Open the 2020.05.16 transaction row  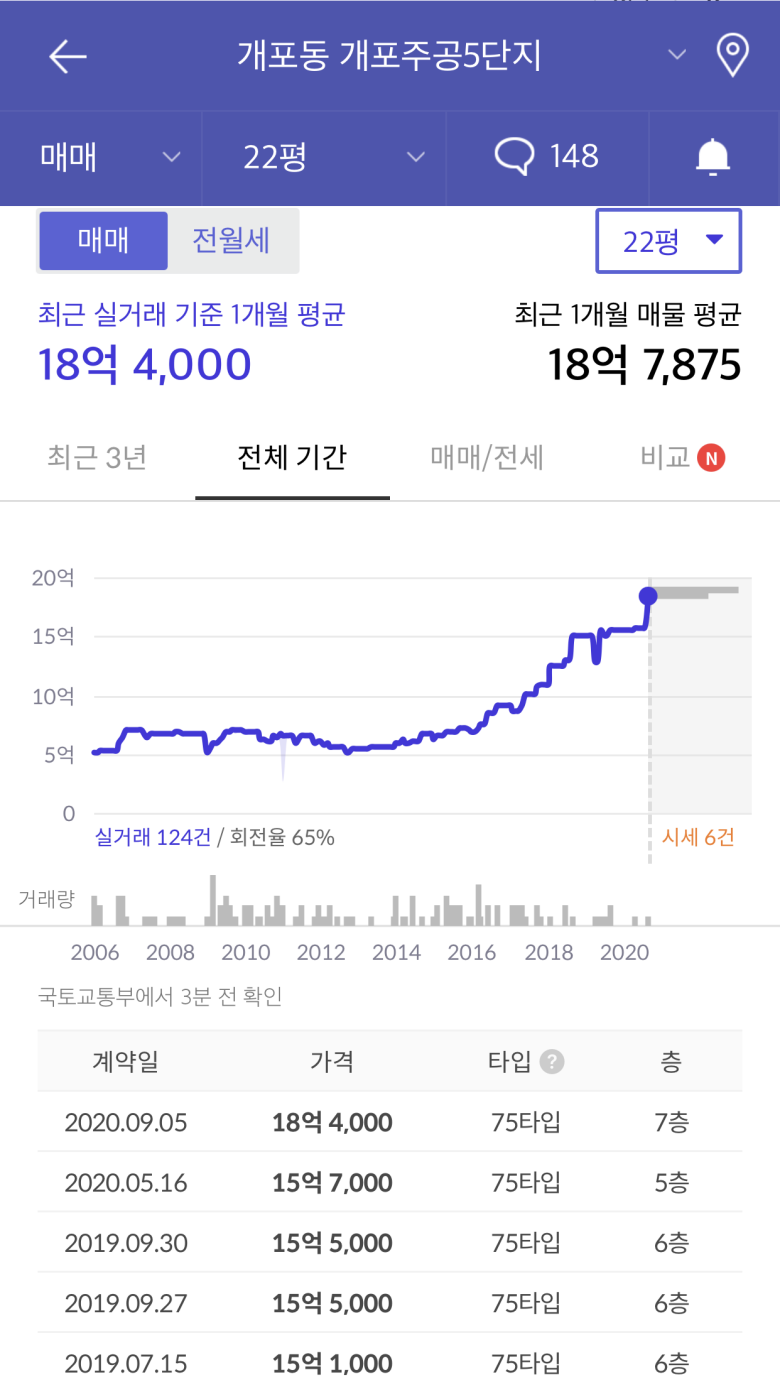(390, 1183)
